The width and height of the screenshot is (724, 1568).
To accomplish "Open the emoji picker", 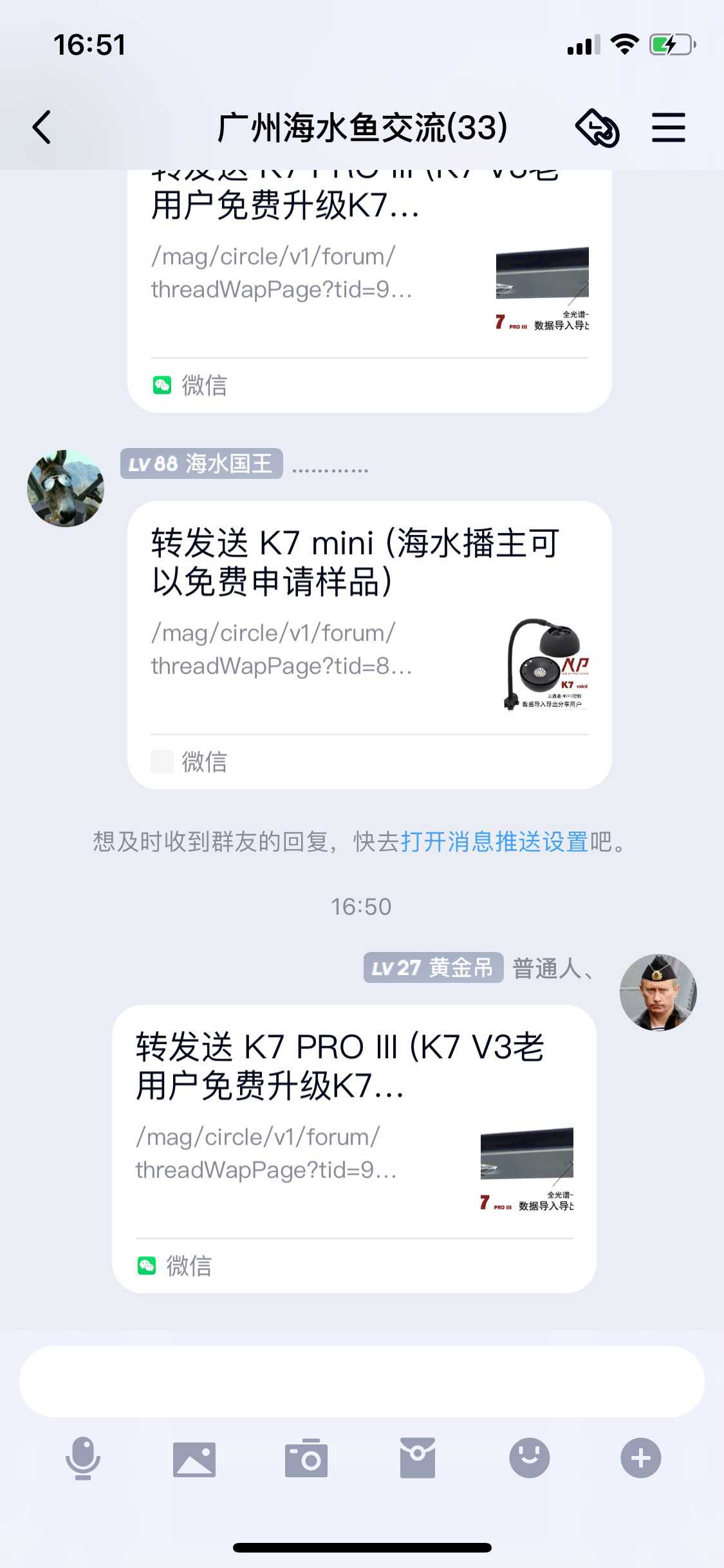I will click(x=529, y=1458).
